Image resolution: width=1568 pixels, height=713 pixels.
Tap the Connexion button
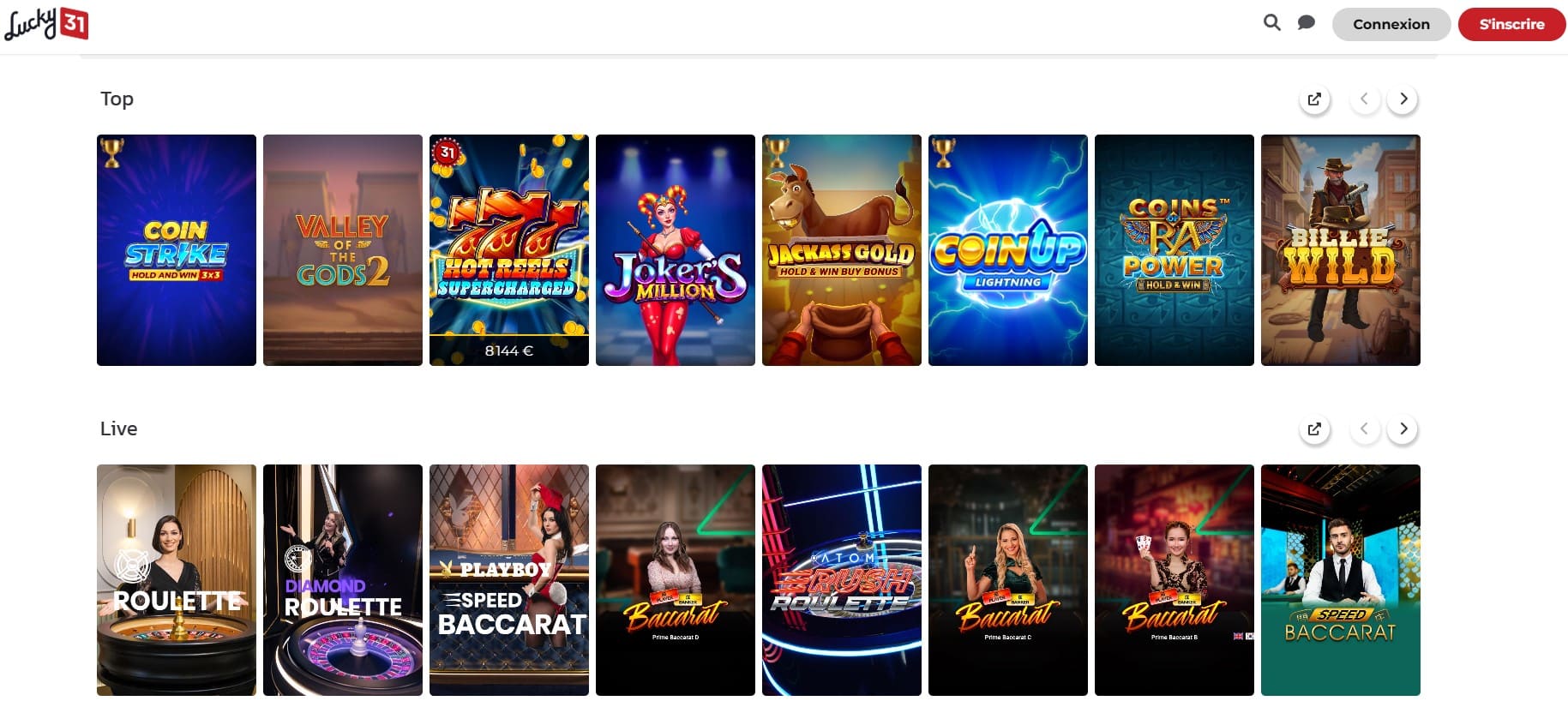[1391, 24]
